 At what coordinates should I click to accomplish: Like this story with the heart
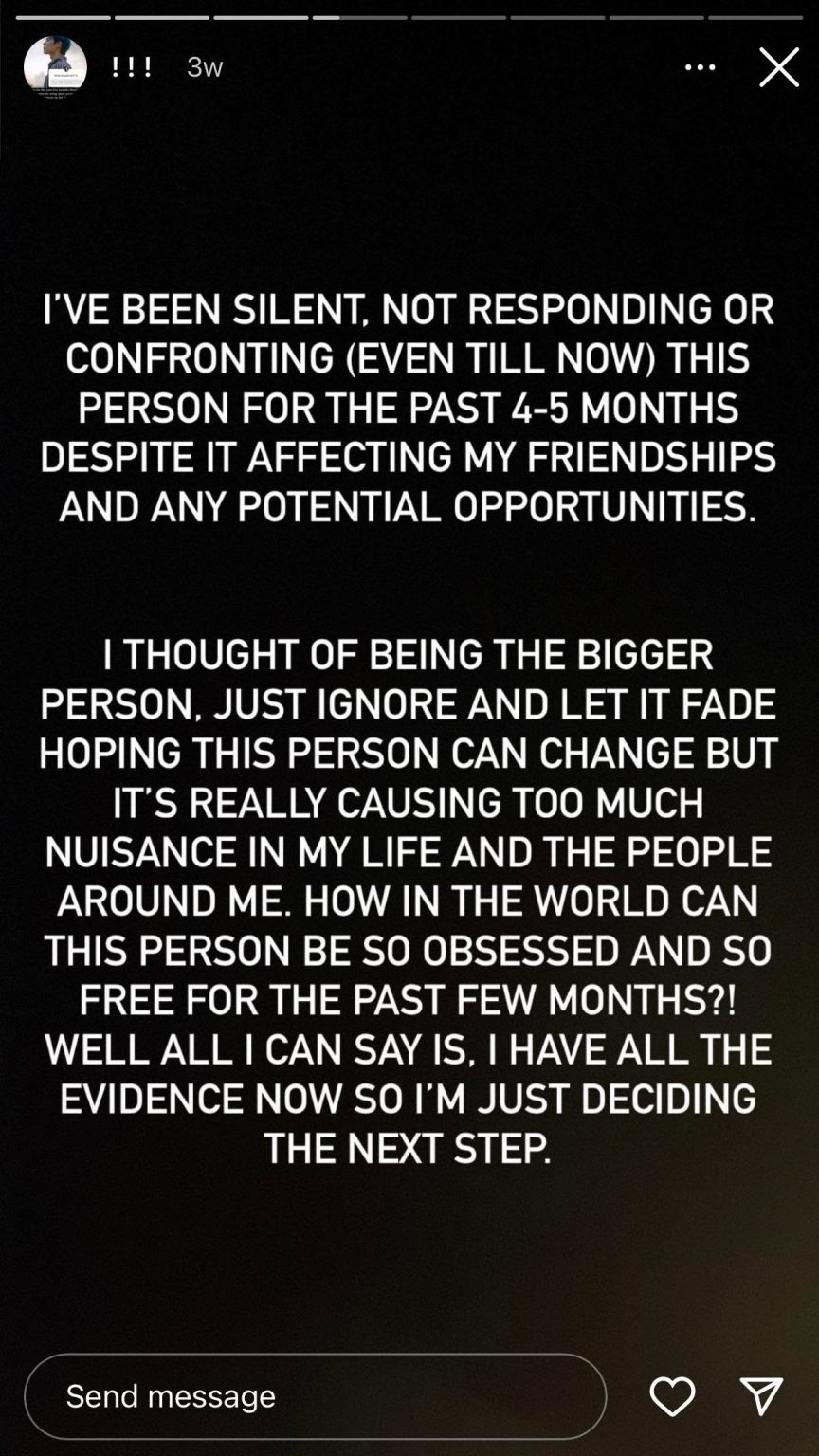point(672,1396)
